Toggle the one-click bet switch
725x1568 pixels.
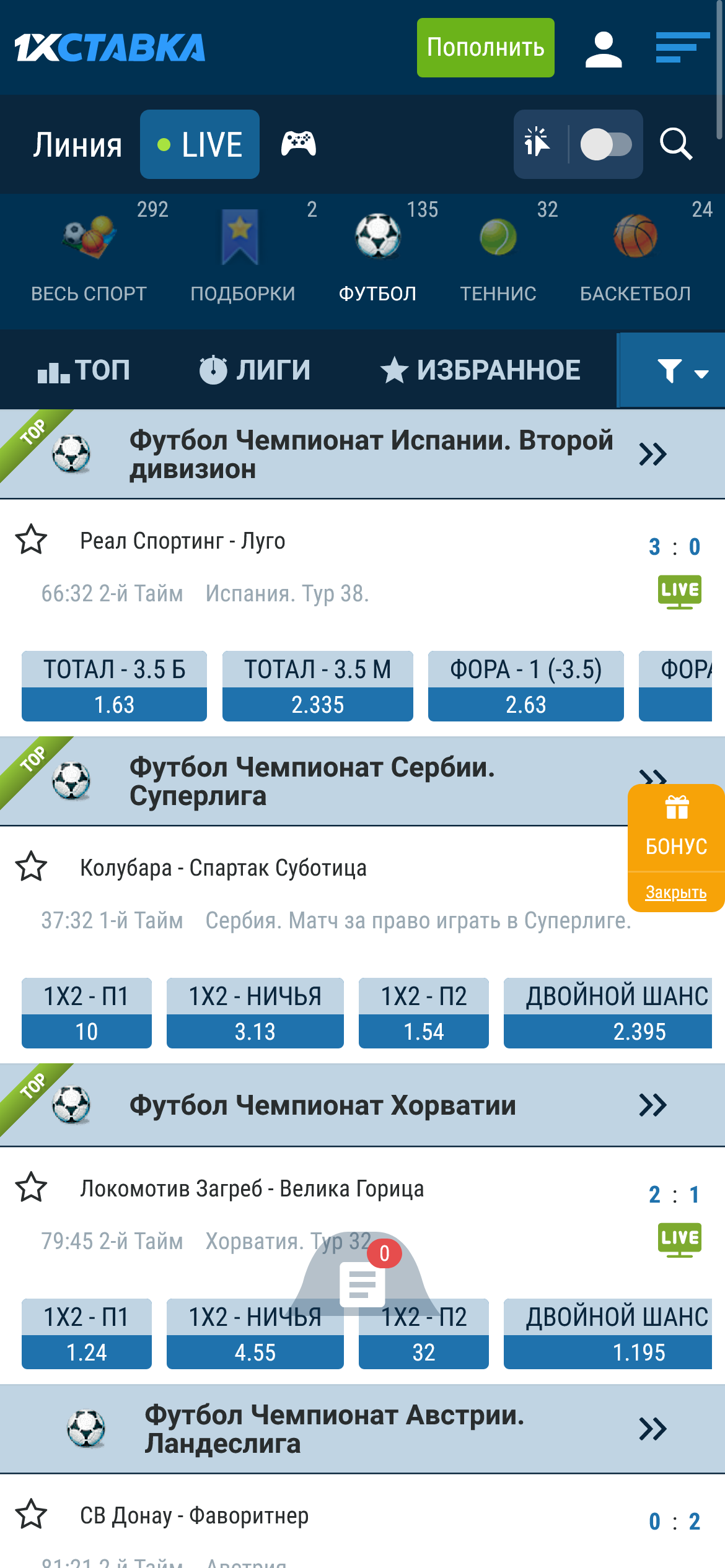[605, 145]
